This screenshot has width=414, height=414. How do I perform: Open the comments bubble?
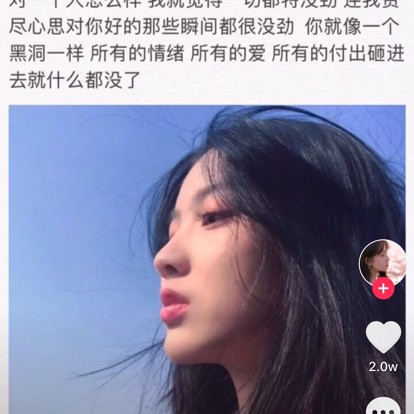click(383, 406)
